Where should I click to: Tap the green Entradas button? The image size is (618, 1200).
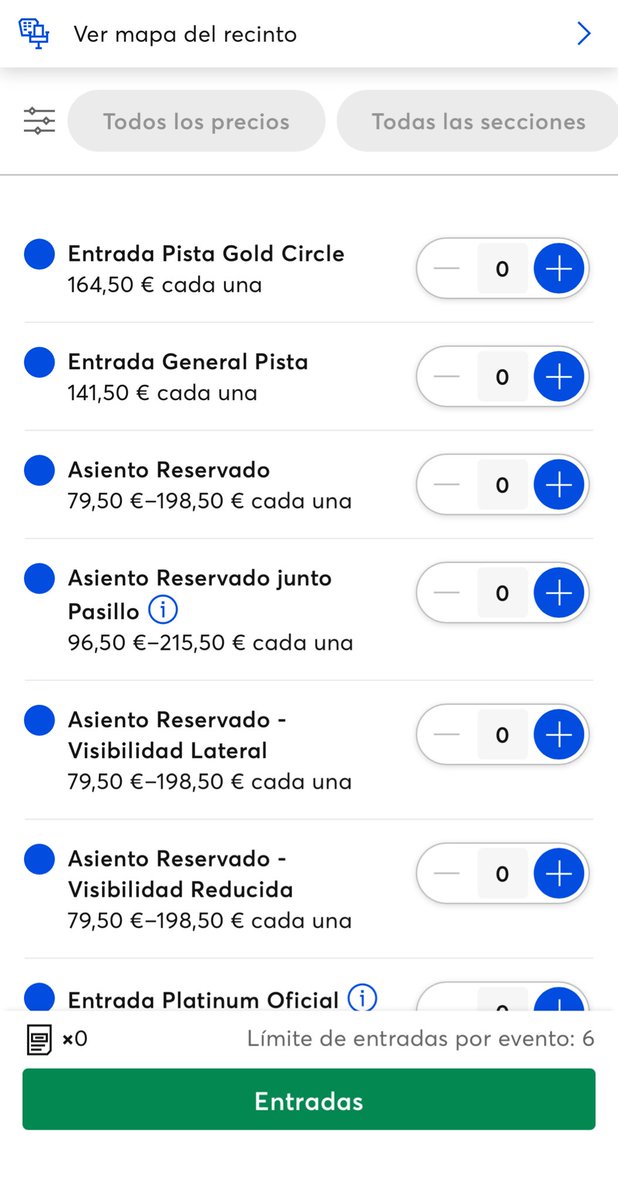(308, 1100)
